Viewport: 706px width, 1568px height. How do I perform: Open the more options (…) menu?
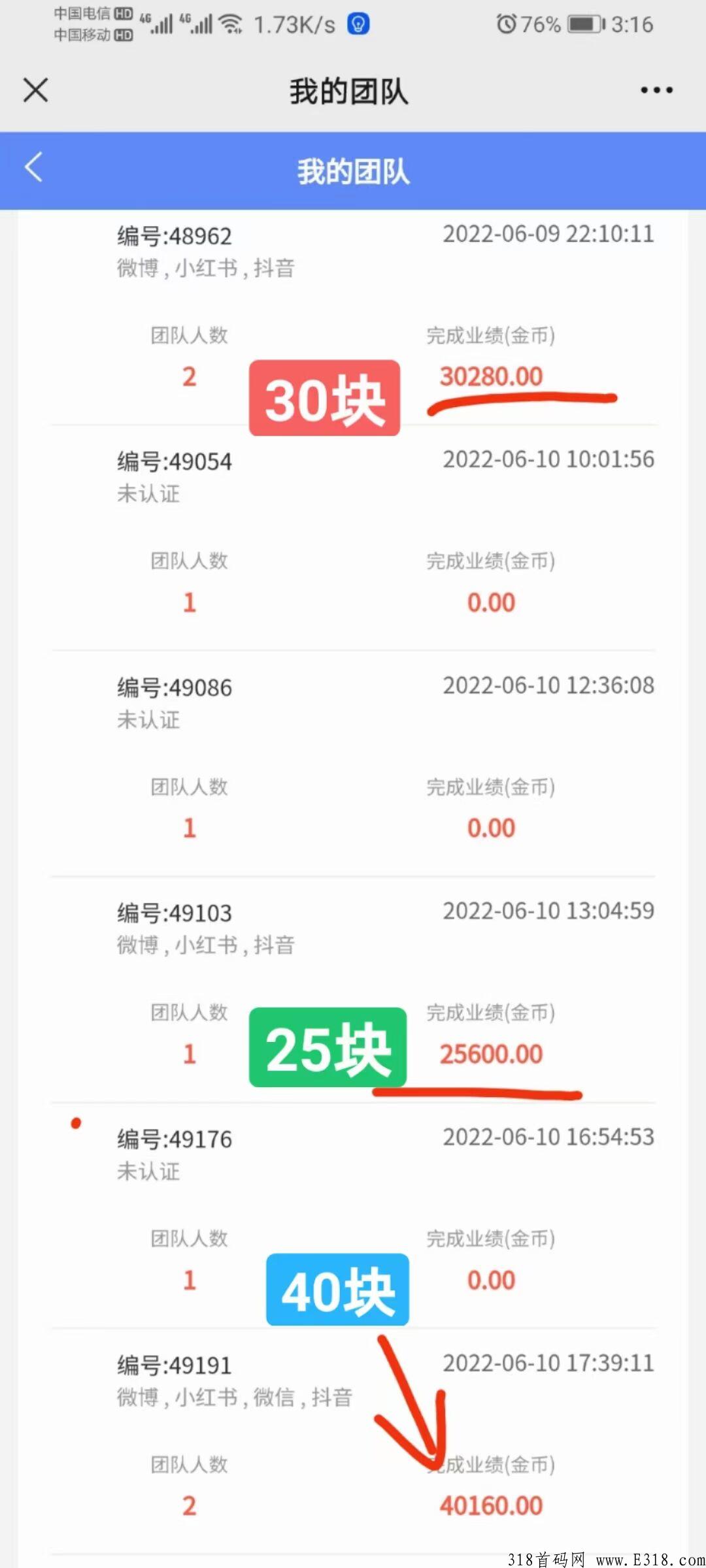pyautogui.click(x=656, y=91)
